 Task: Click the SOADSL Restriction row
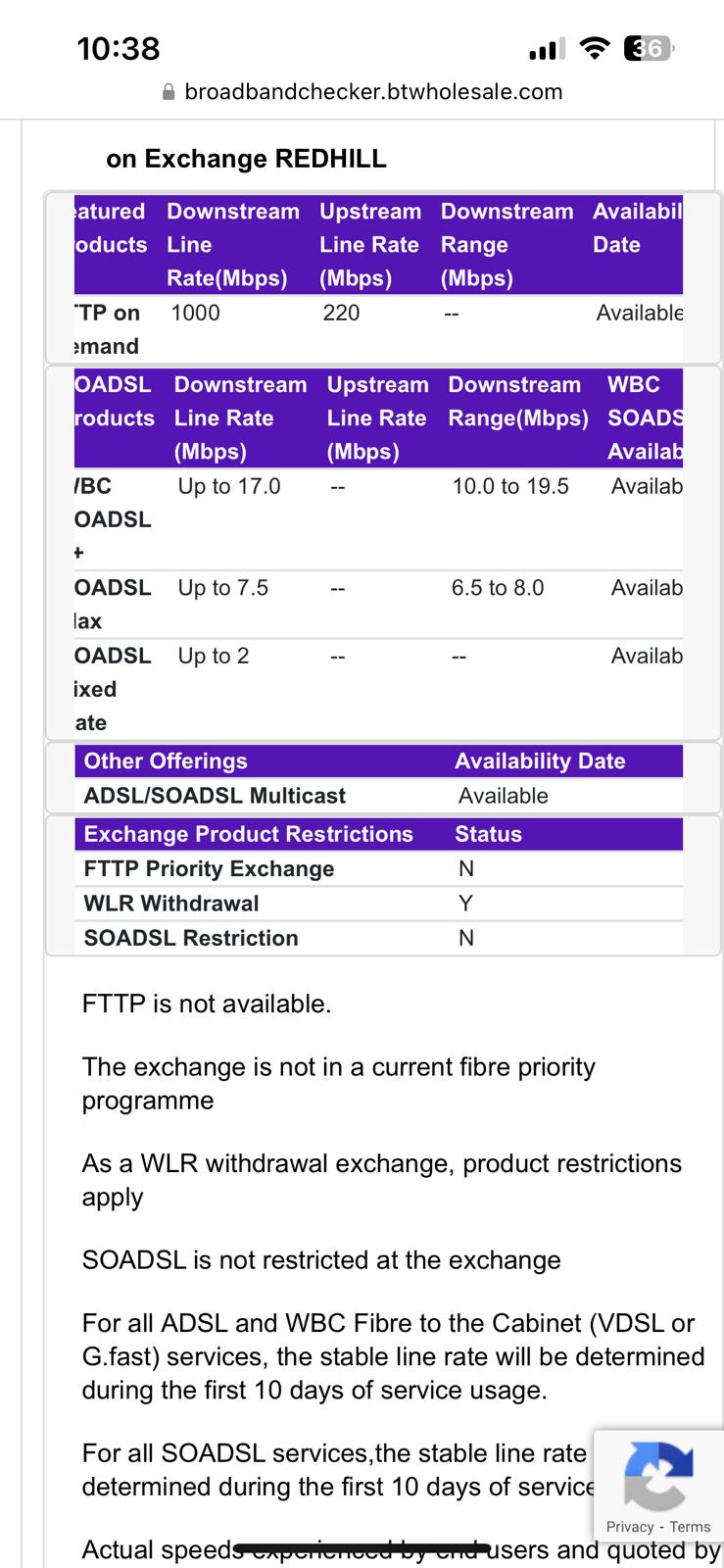[294, 938]
